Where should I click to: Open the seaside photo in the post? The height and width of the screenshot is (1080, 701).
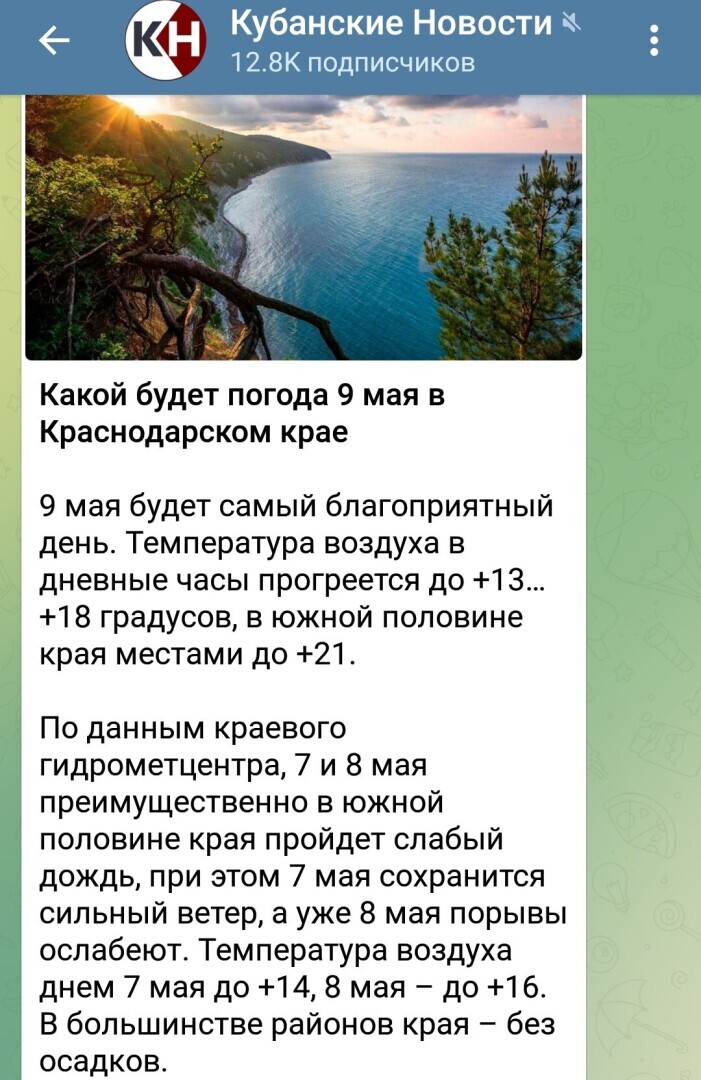[303, 227]
